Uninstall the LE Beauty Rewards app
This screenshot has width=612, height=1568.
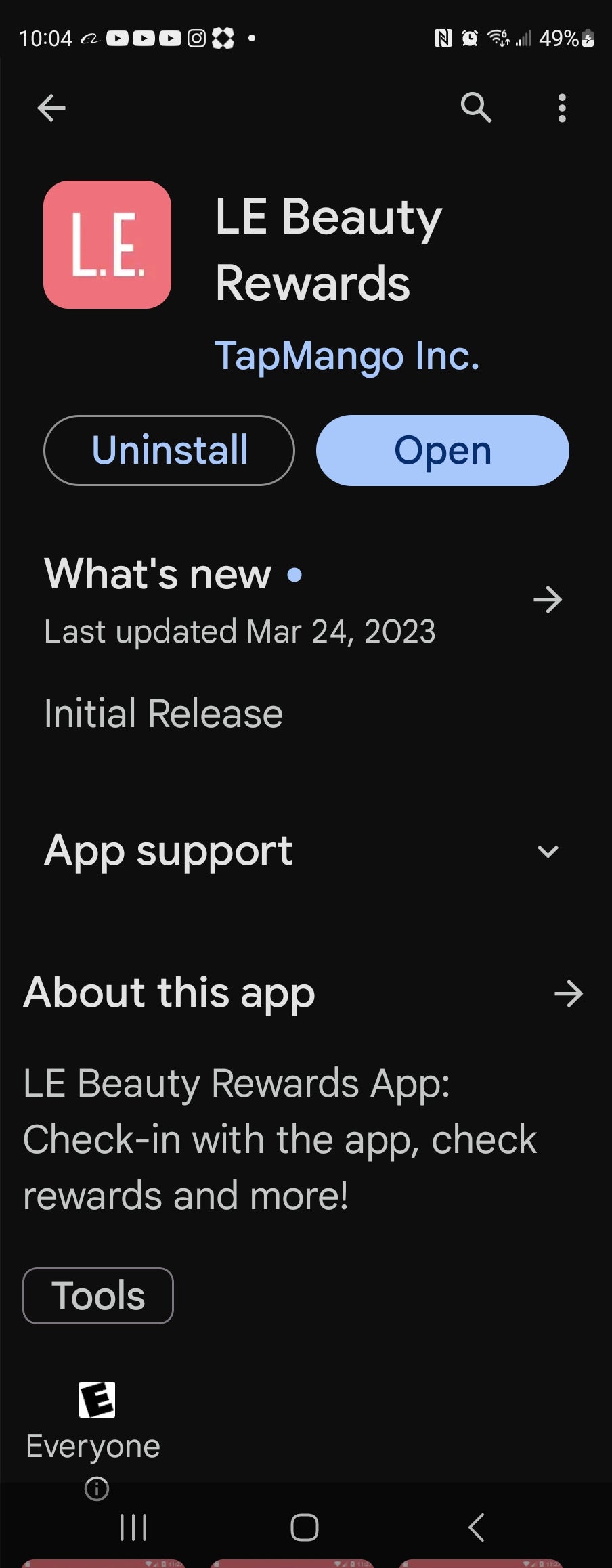click(x=169, y=450)
